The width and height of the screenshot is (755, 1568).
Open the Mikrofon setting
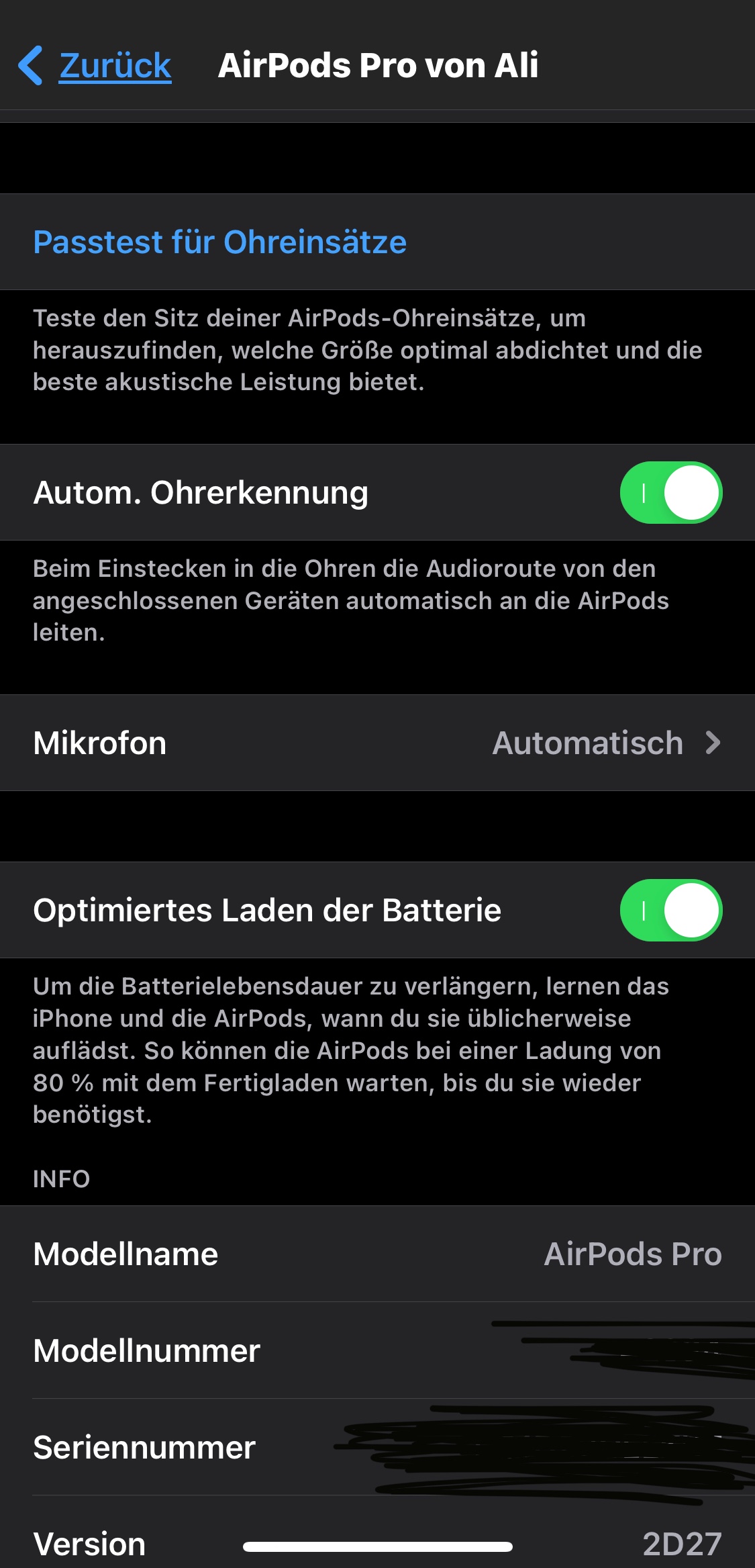tap(377, 743)
